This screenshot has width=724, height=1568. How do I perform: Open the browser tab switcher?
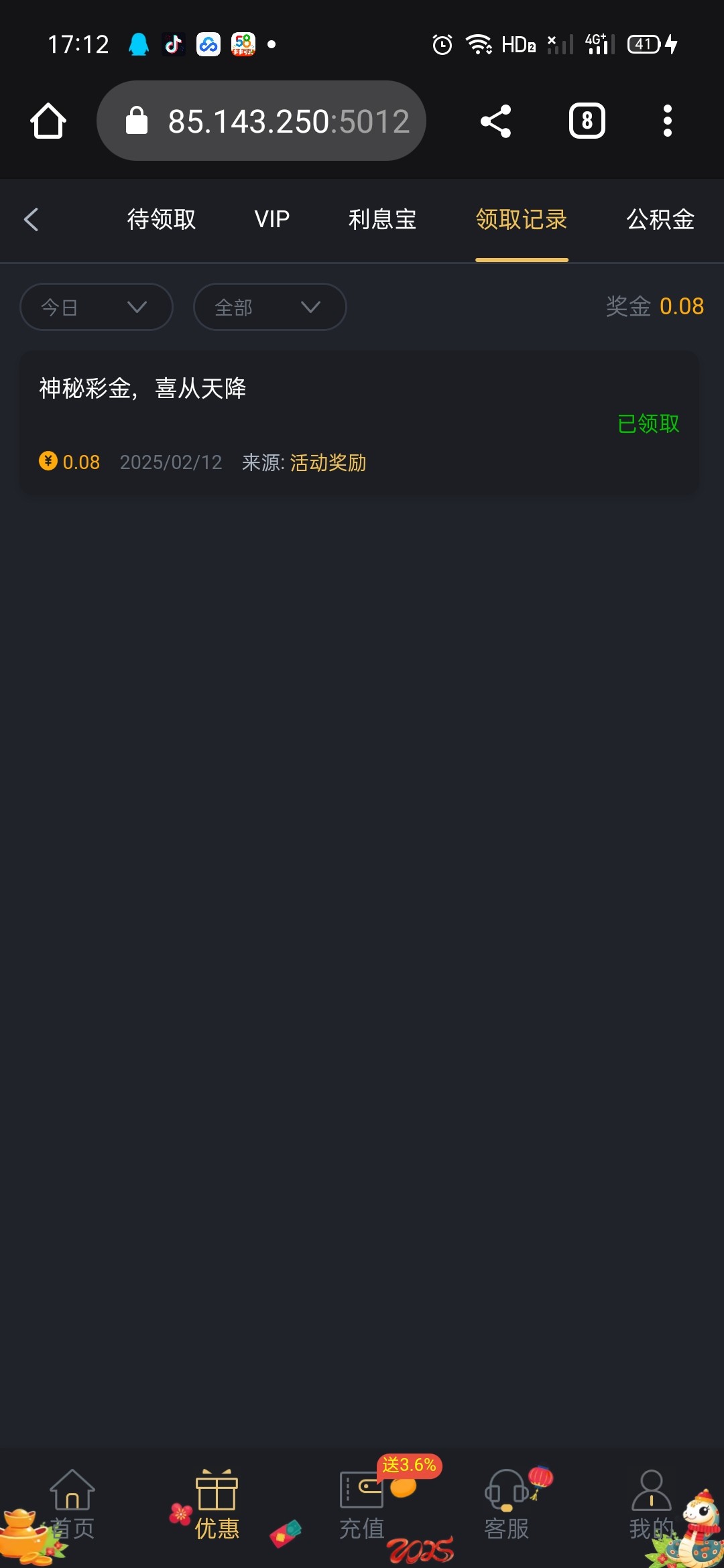(x=587, y=121)
